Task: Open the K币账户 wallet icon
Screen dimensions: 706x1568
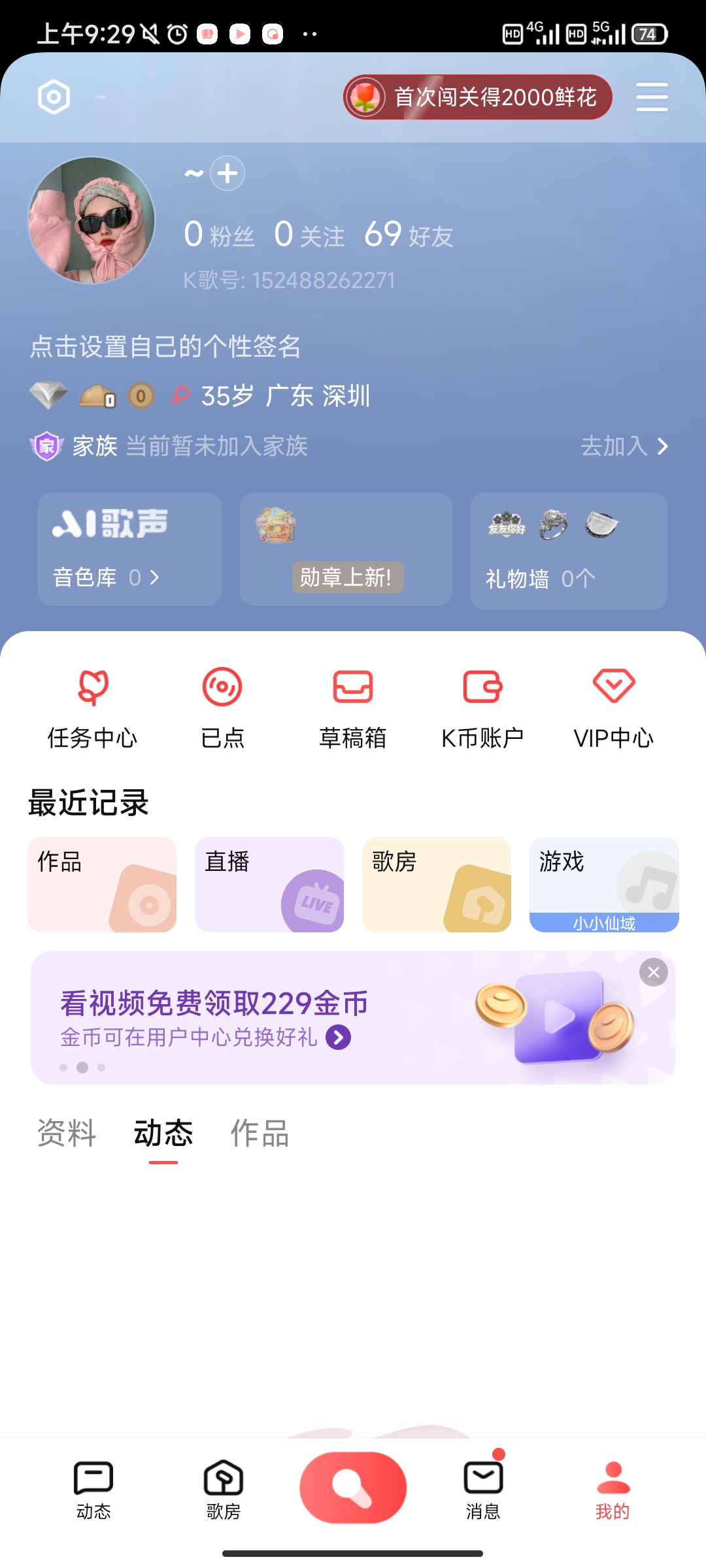Action: pos(483,709)
